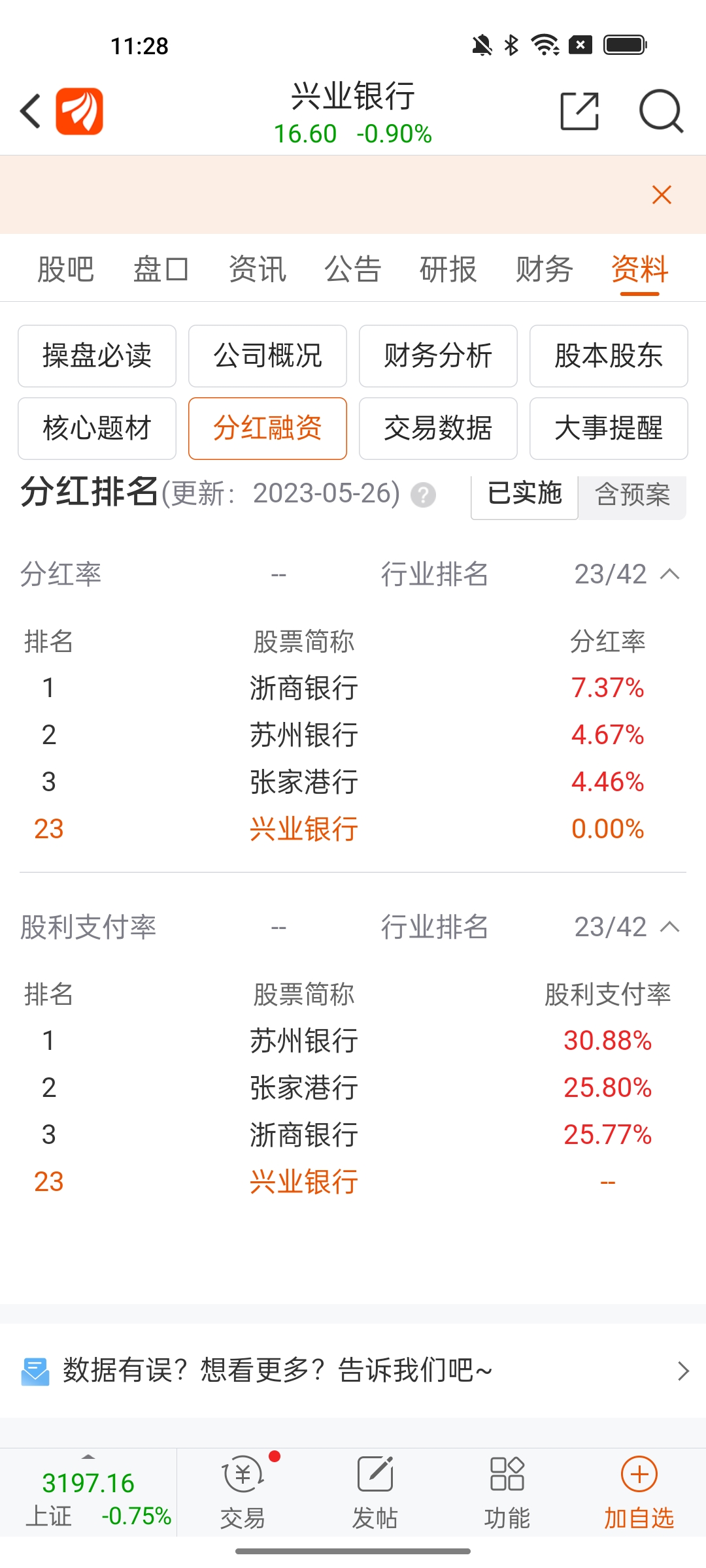Image resolution: width=706 pixels, height=1568 pixels.
Task: Collapse the 股利支付率 ranking list
Action: click(x=670, y=927)
